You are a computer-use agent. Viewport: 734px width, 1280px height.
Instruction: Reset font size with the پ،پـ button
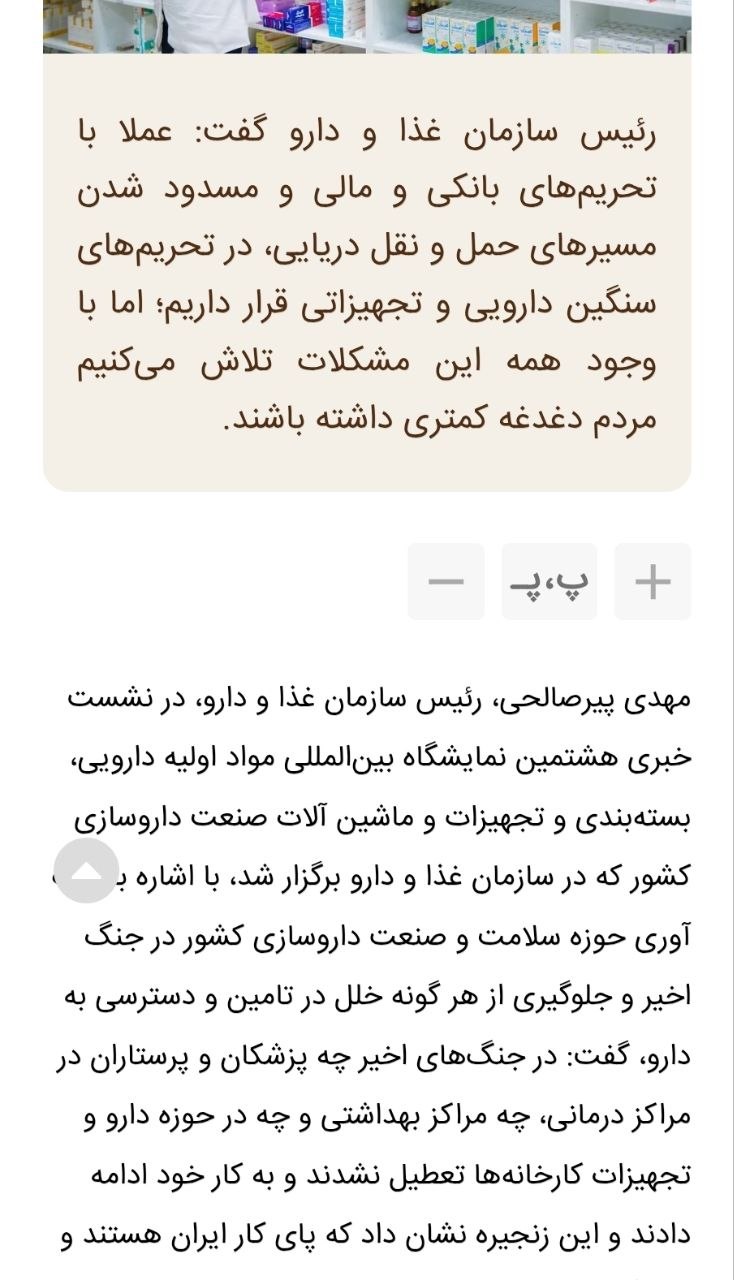point(549,581)
